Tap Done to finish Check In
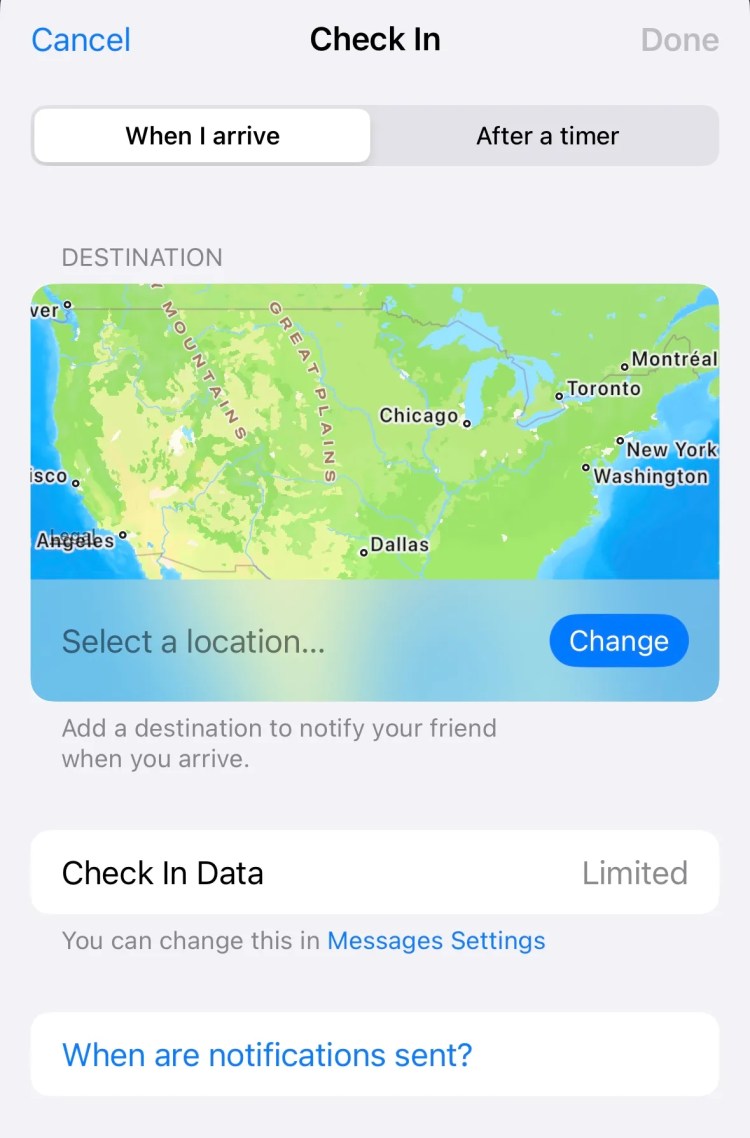 [679, 40]
